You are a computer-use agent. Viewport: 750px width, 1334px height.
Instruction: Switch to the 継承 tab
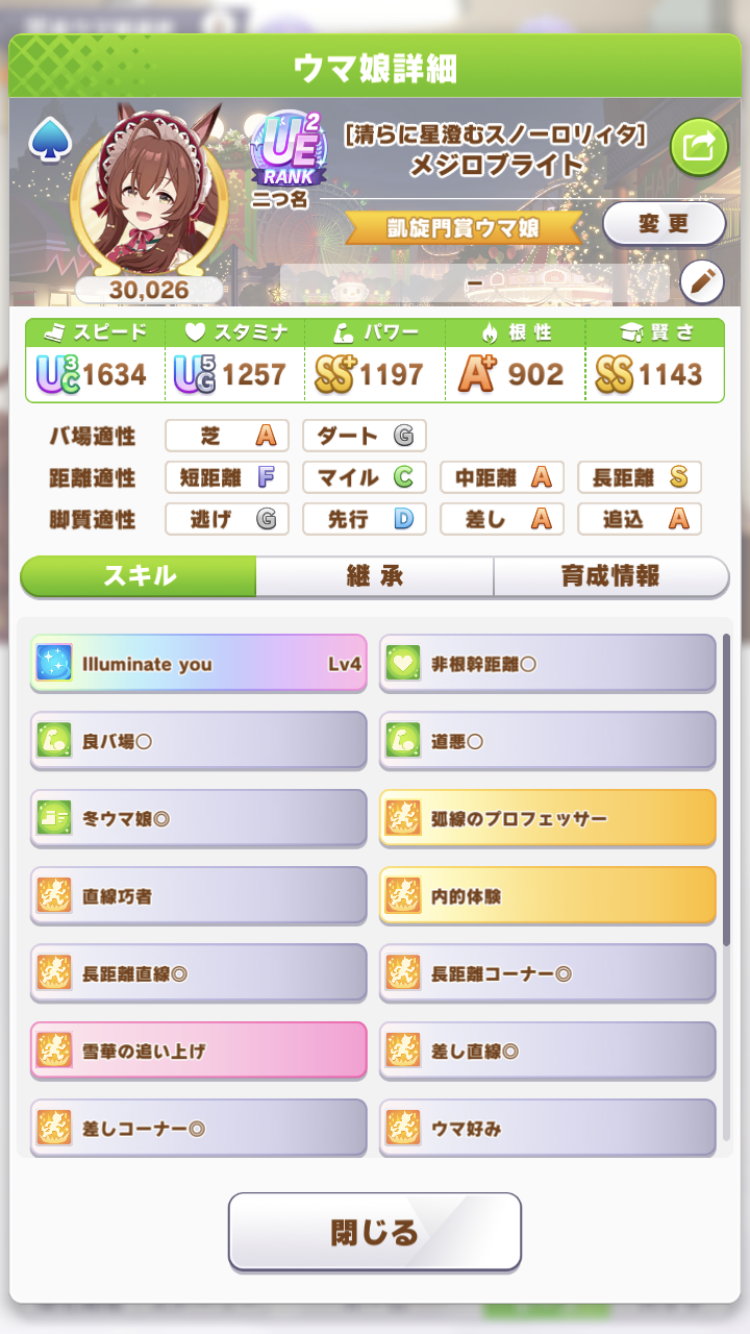375,577
